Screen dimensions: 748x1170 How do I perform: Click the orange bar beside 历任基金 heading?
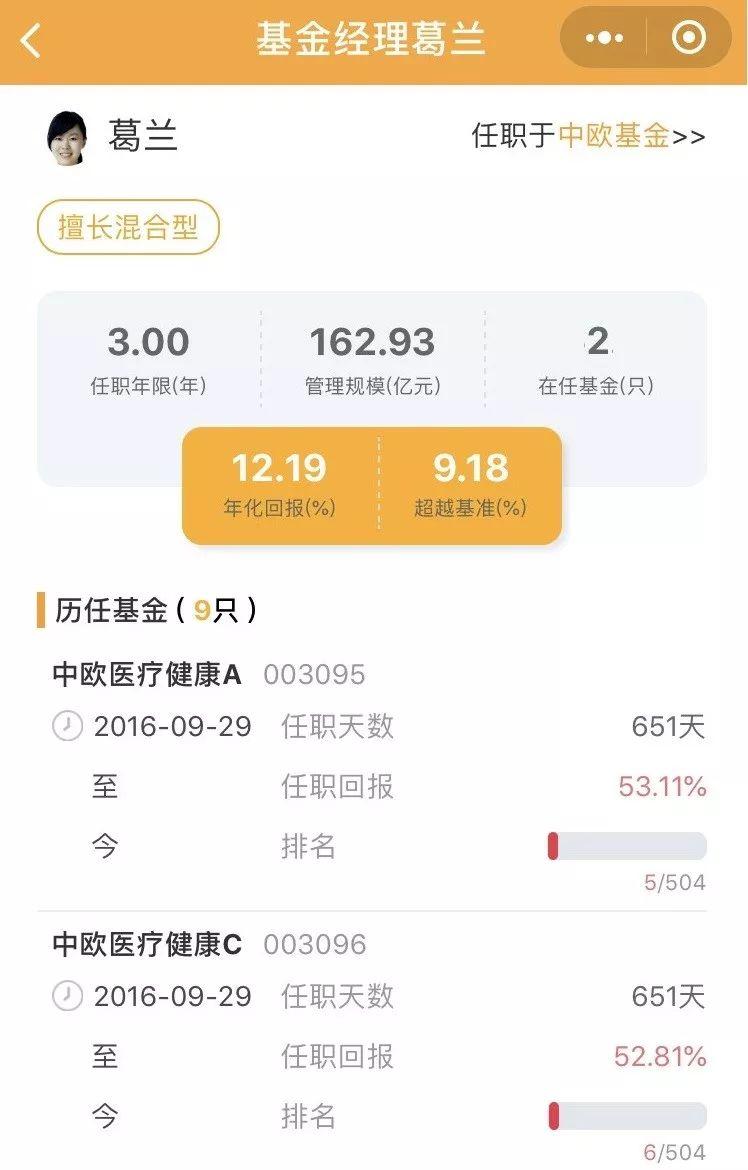tap(41, 605)
